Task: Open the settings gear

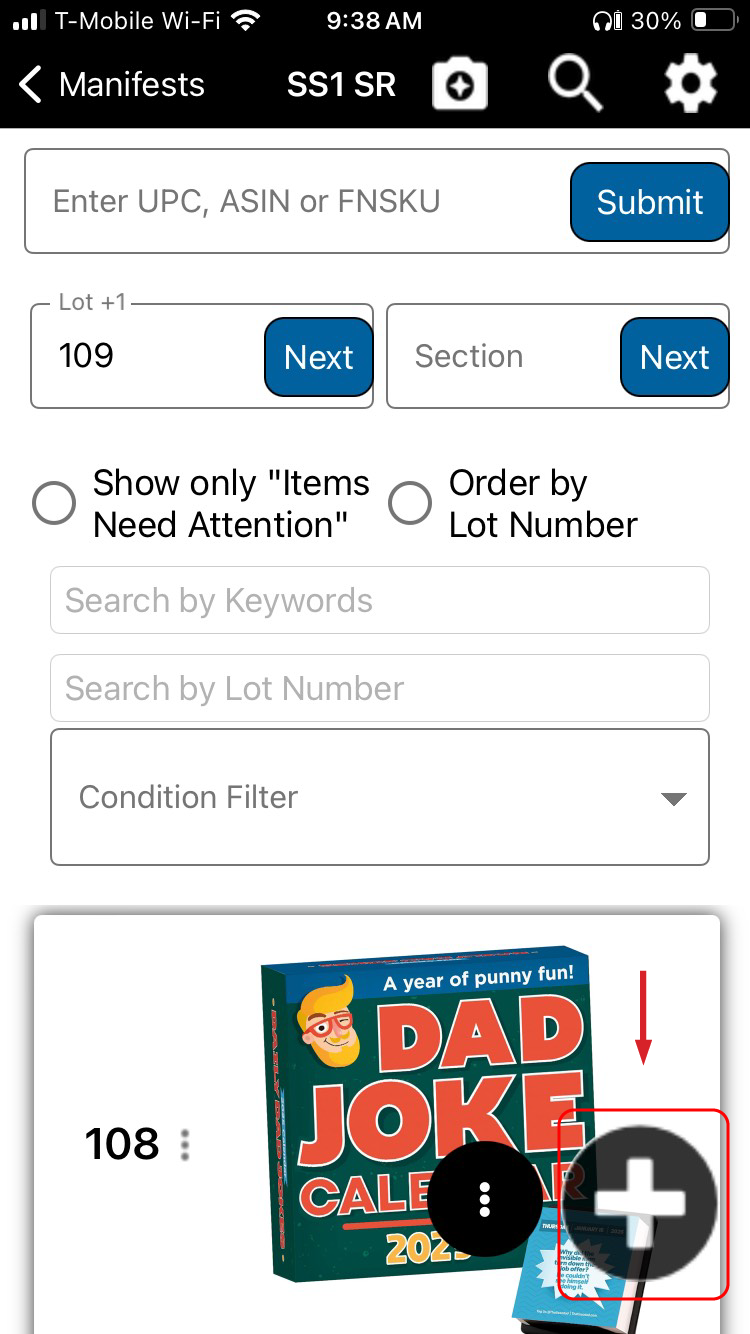Action: 691,85
